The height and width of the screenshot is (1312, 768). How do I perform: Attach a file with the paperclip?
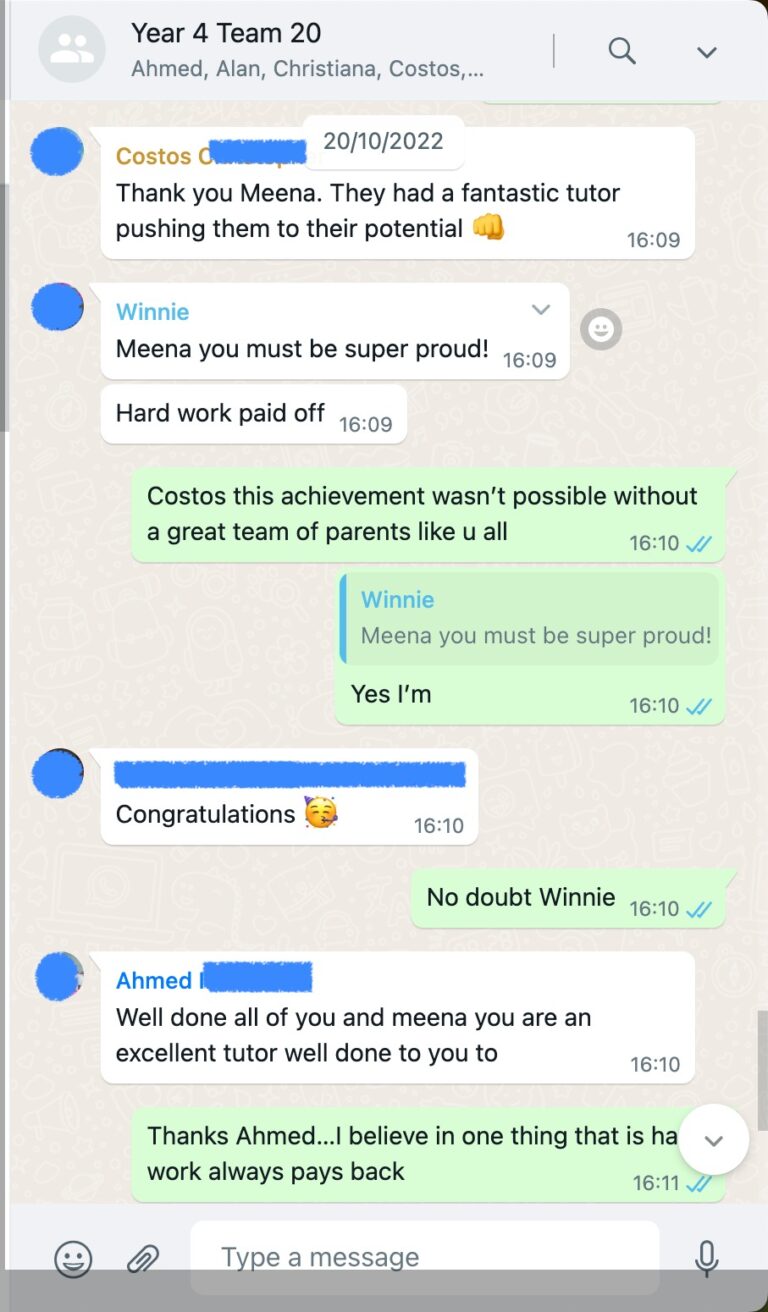pyautogui.click(x=143, y=1258)
